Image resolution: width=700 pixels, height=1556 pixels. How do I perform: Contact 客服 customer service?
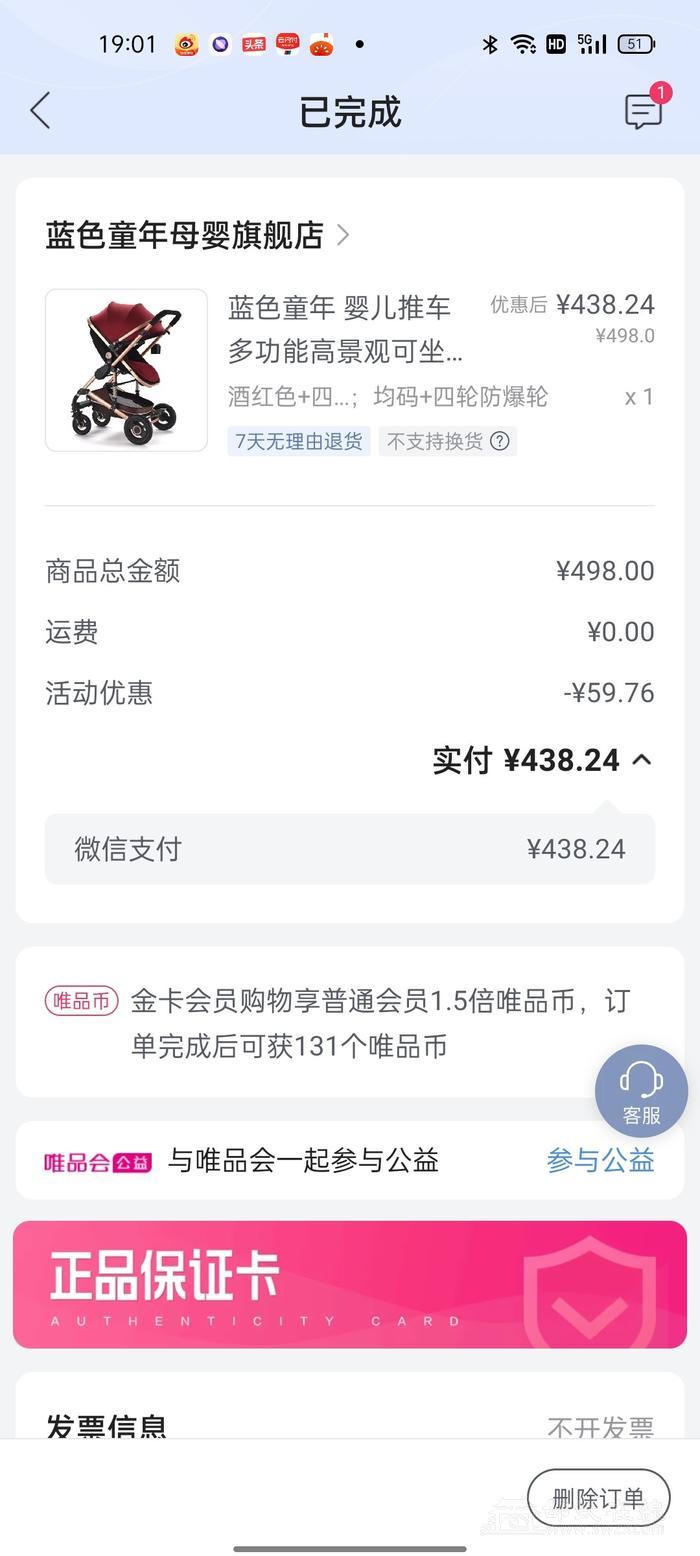pos(641,1091)
